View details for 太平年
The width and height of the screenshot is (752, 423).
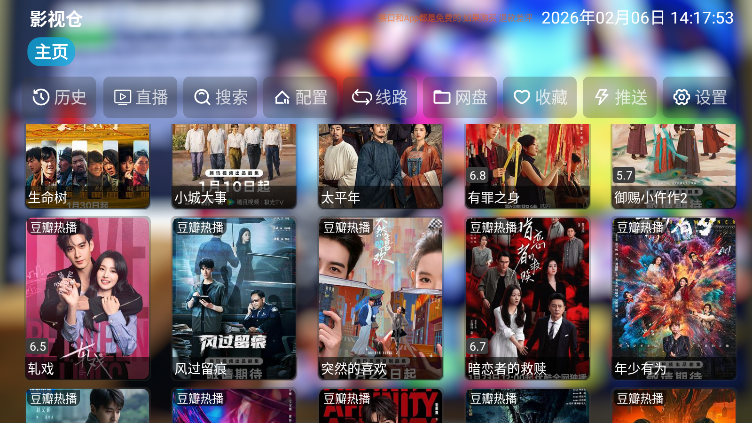coord(380,165)
